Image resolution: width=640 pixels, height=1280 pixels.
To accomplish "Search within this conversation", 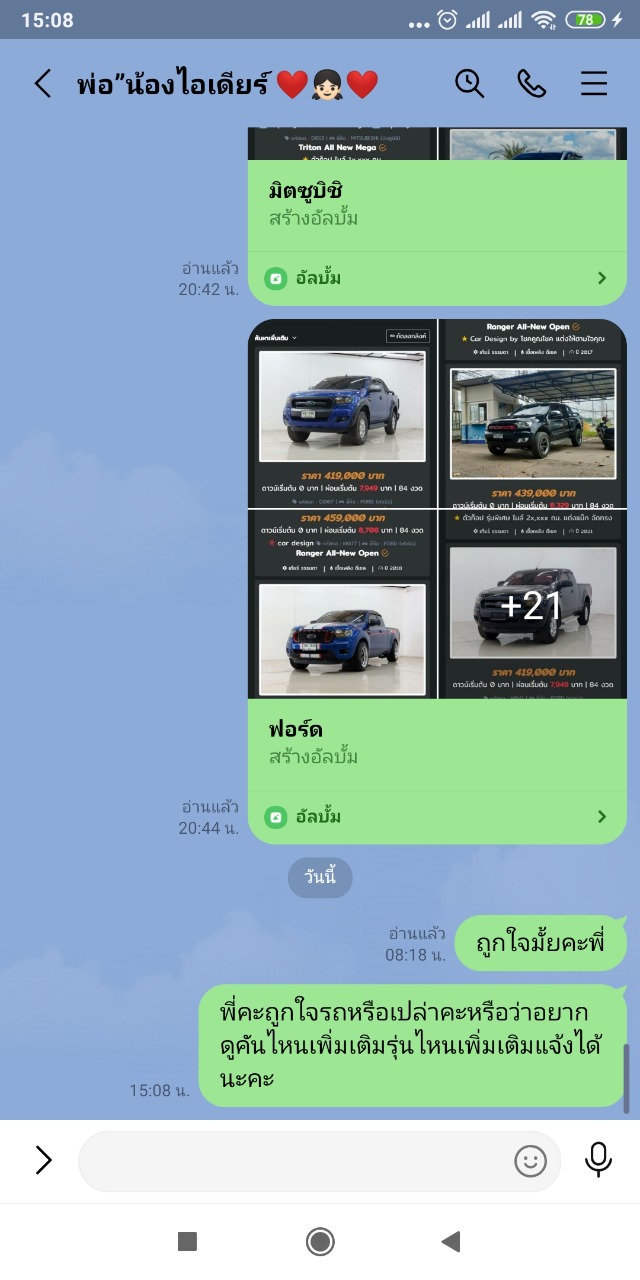I will 469,83.
